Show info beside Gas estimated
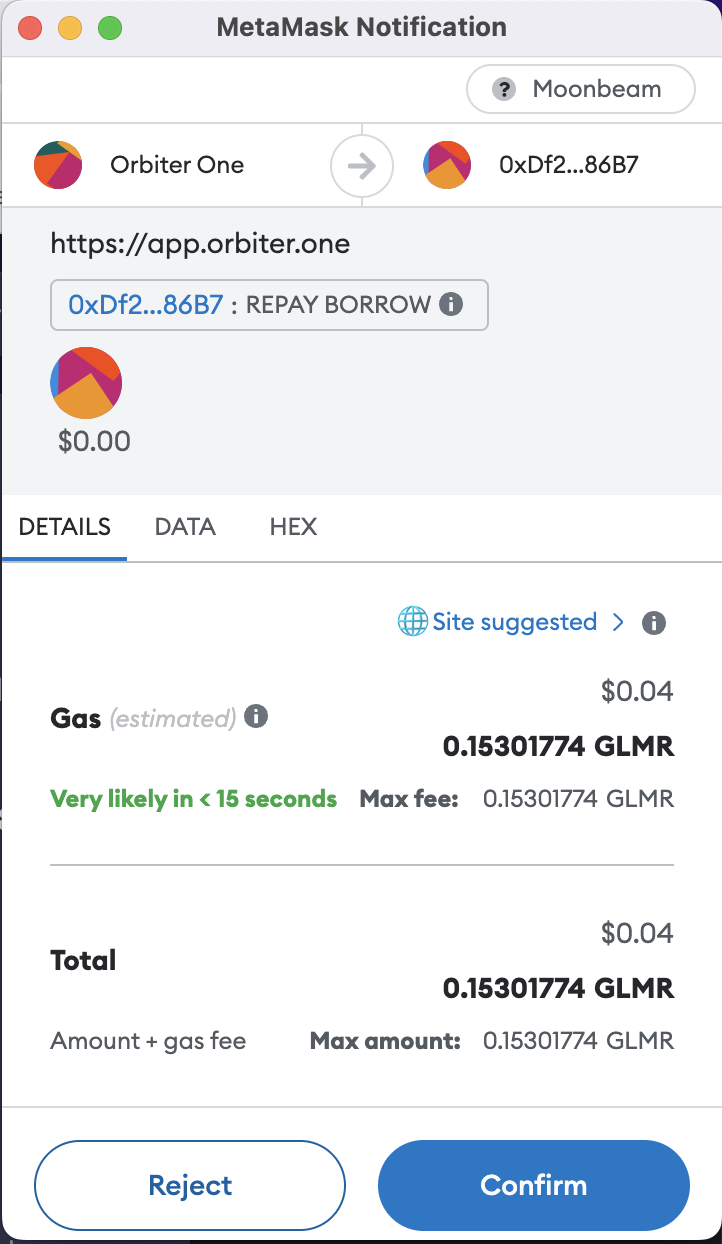The image size is (722, 1244). [256, 717]
